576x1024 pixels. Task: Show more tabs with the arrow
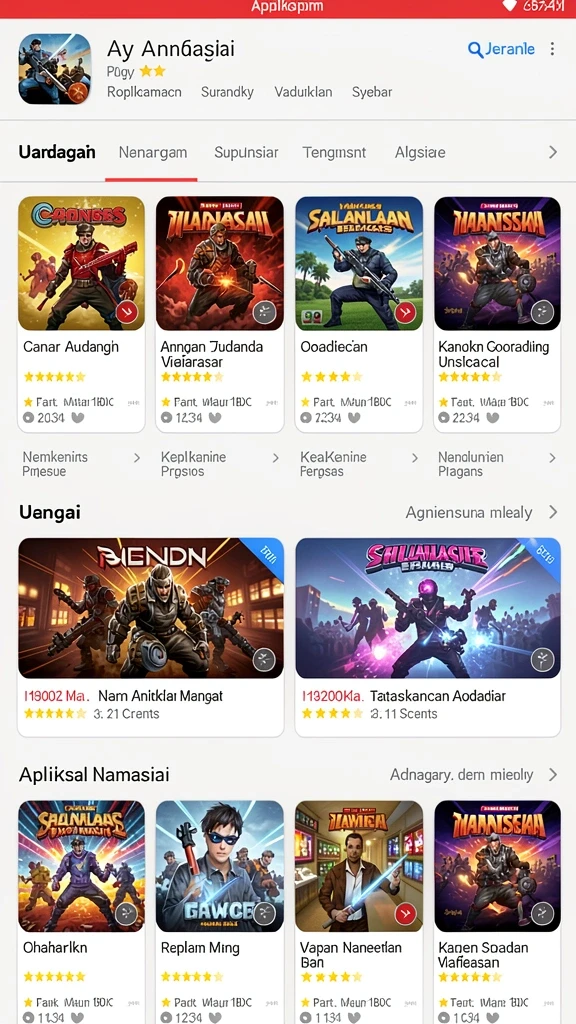pos(552,152)
